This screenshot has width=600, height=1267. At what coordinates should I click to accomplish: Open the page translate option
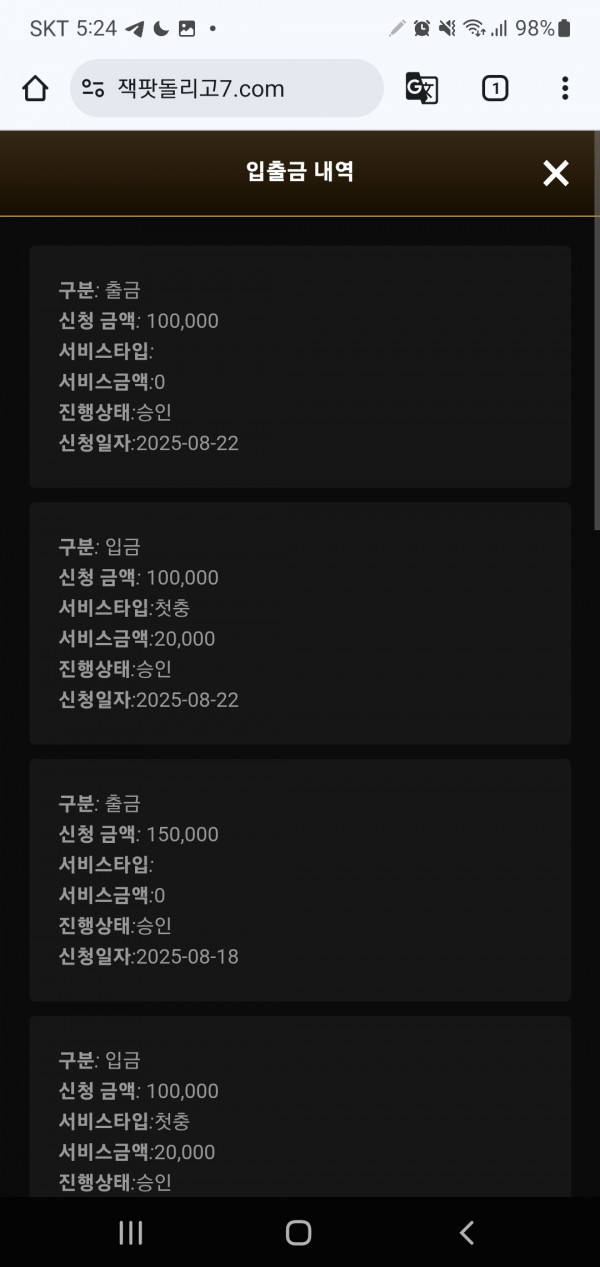pyautogui.click(x=422, y=88)
